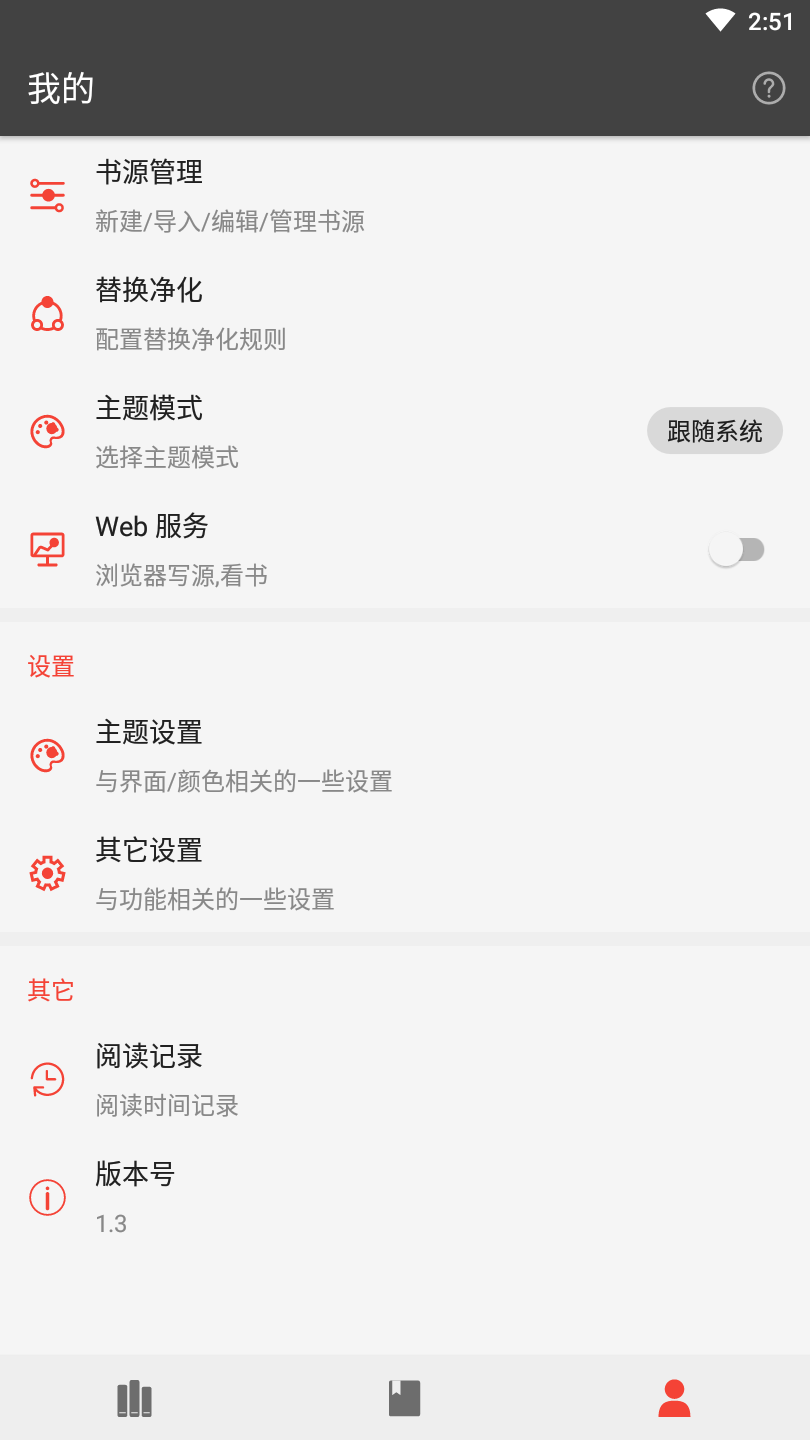
Task: Switch to the bookshelf tab
Action: [134, 1398]
